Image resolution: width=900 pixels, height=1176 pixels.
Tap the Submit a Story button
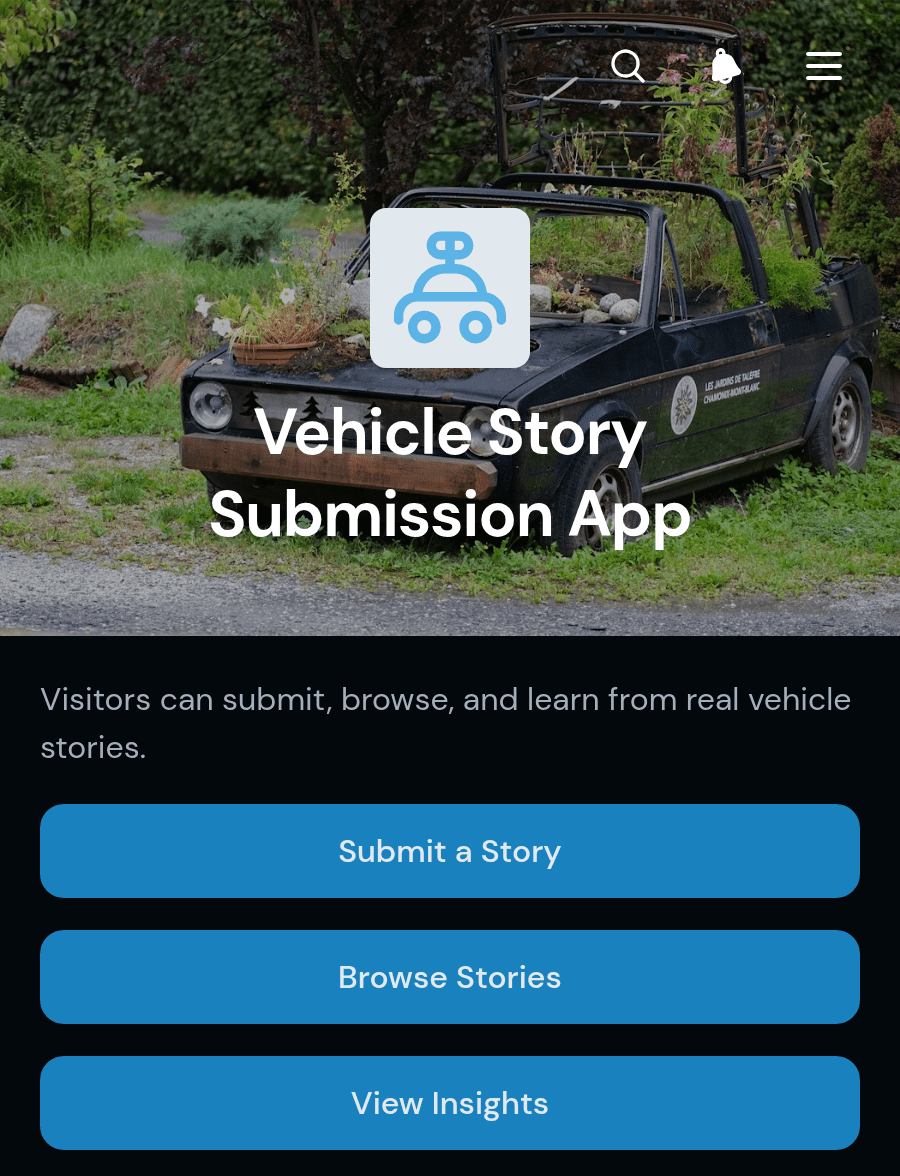(x=450, y=851)
